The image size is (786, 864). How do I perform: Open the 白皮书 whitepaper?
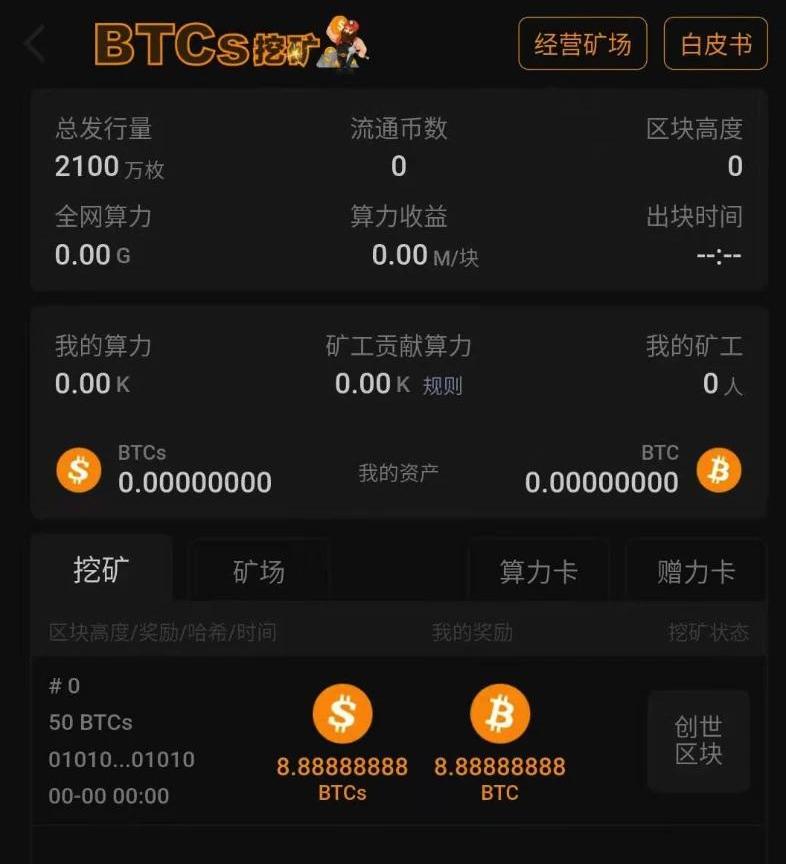pyautogui.click(x=715, y=45)
